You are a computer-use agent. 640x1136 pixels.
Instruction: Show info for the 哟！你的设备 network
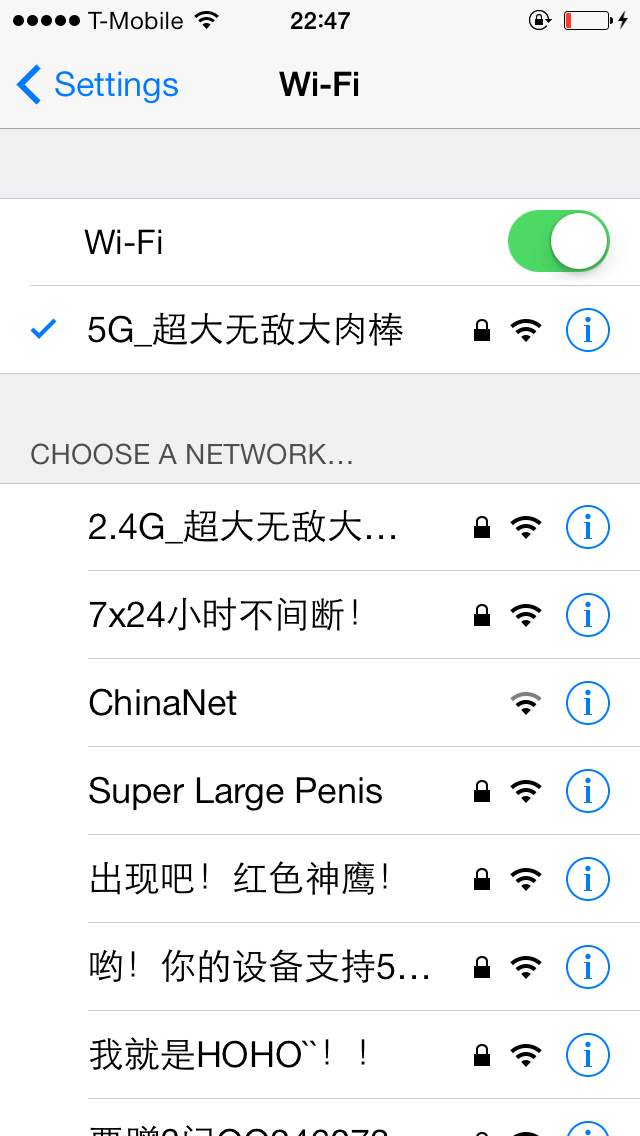point(587,967)
